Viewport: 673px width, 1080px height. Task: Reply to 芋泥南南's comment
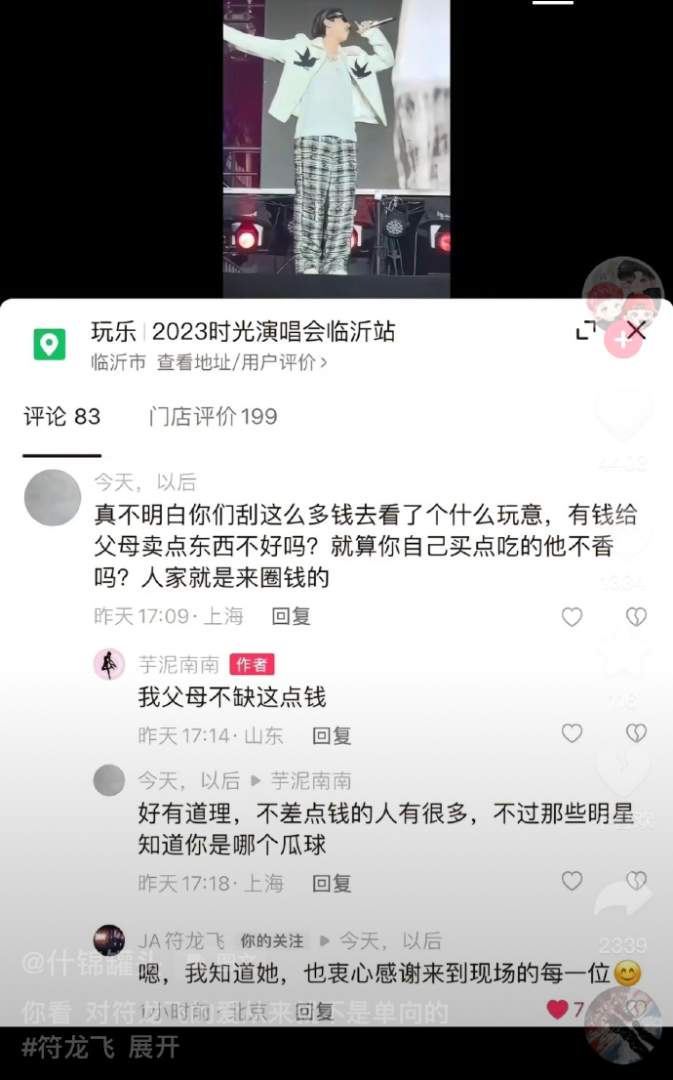pyautogui.click(x=331, y=735)
